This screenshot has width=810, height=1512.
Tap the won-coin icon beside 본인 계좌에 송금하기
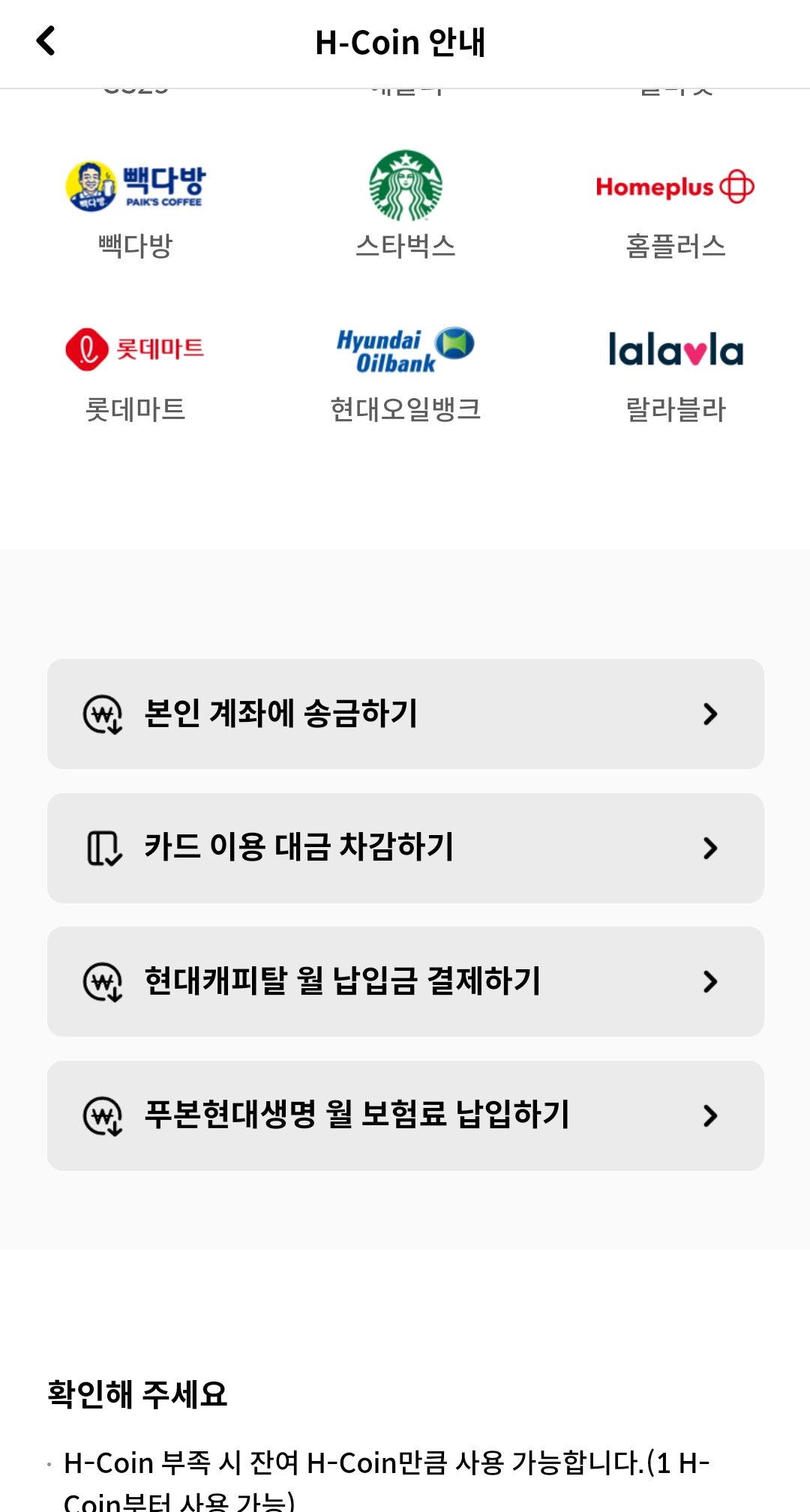click(106, 716)
